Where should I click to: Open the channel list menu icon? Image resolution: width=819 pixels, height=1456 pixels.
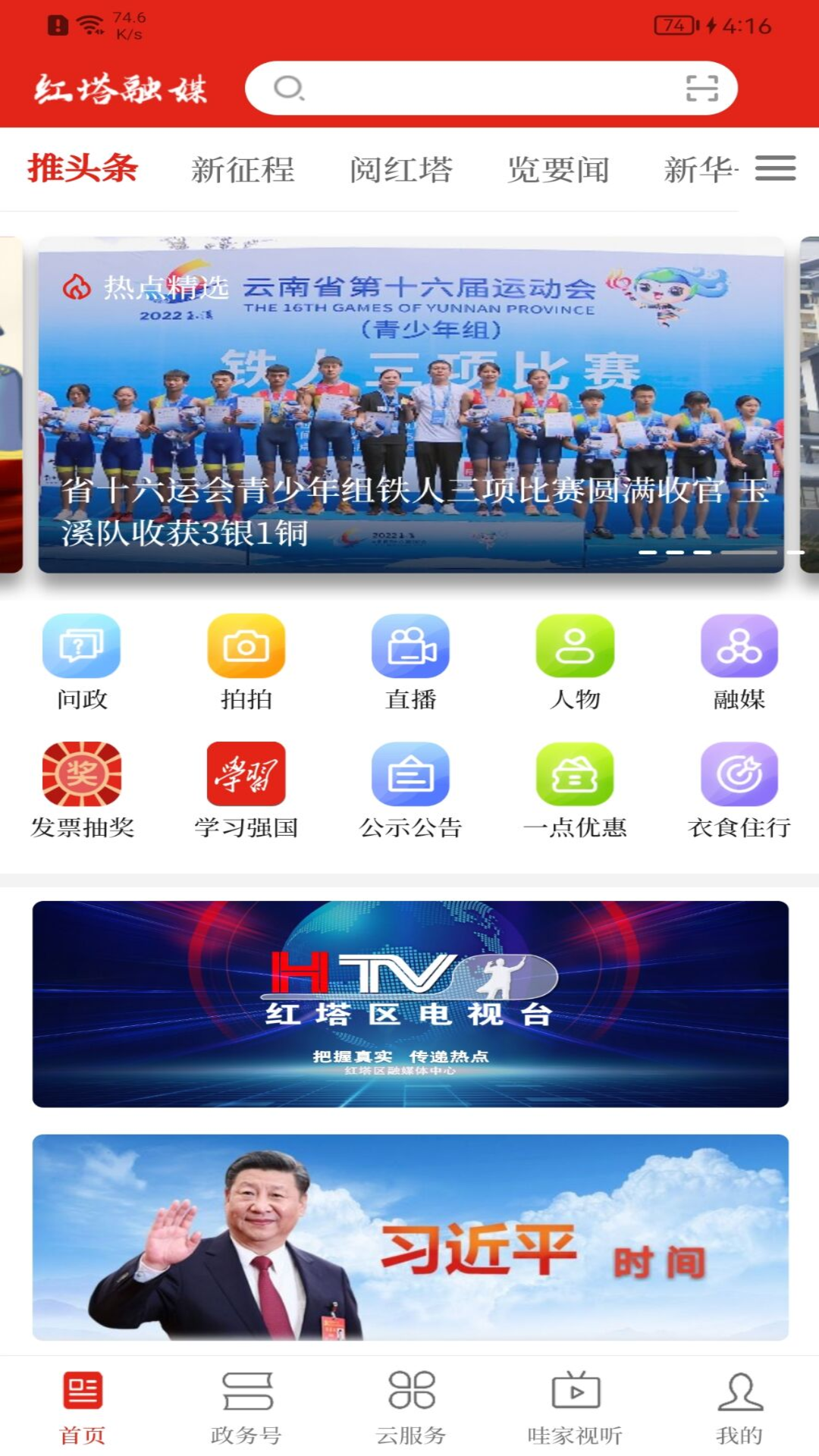(x=775, y=168)
